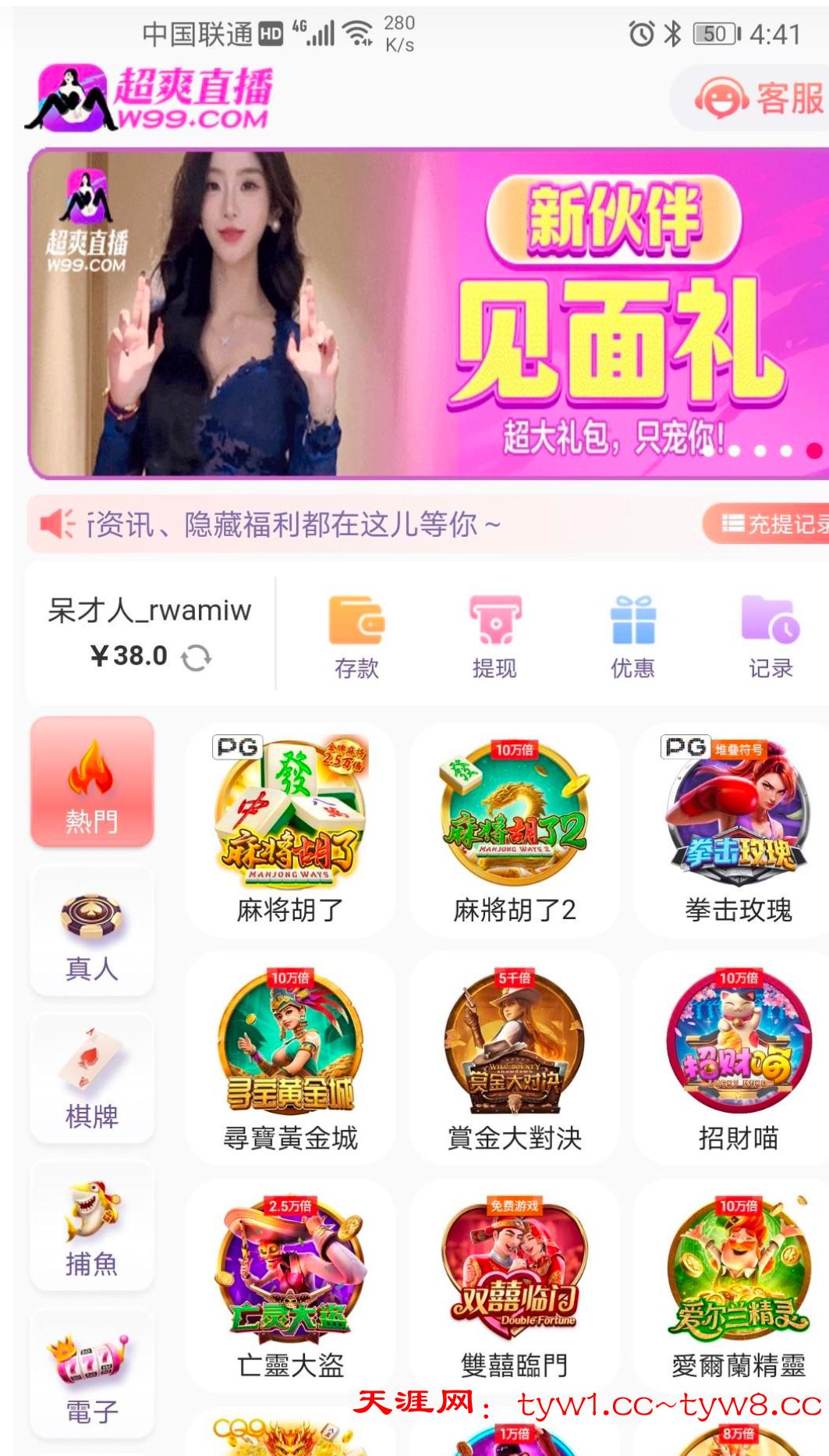Open 优惠 promotions

pyautogui.click(x=632, y=636)
